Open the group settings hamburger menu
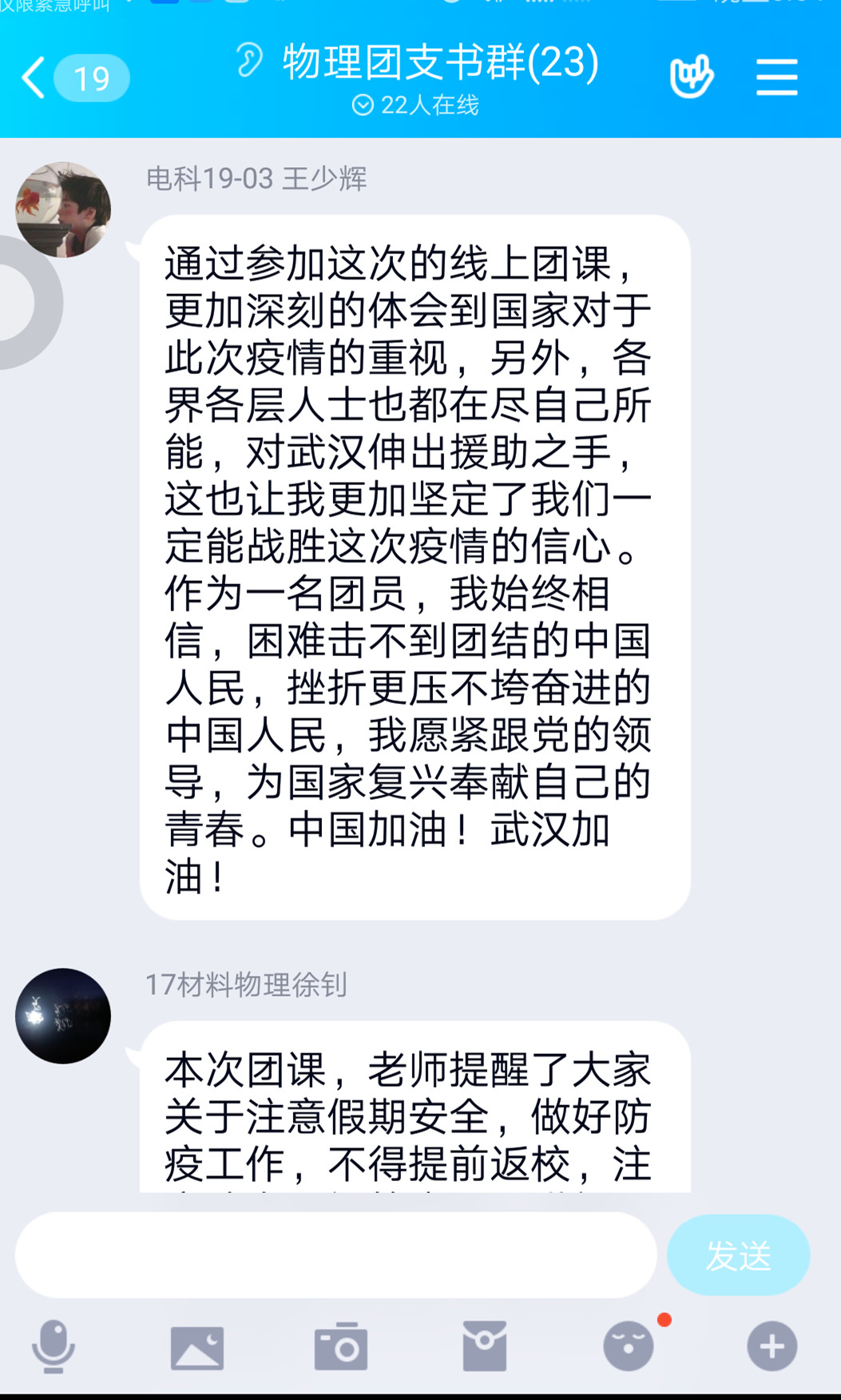This screenshot has width=841, height=1400. (776, 78)
